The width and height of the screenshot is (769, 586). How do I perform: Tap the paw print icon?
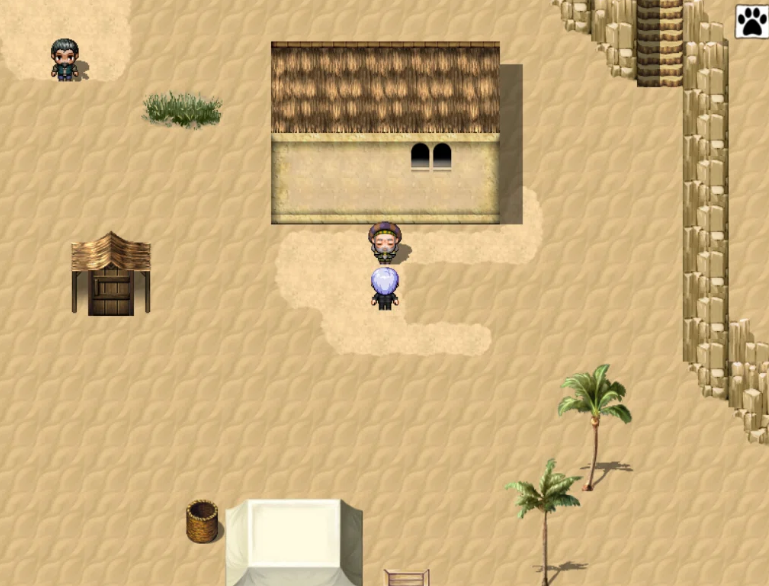point(751,21)
